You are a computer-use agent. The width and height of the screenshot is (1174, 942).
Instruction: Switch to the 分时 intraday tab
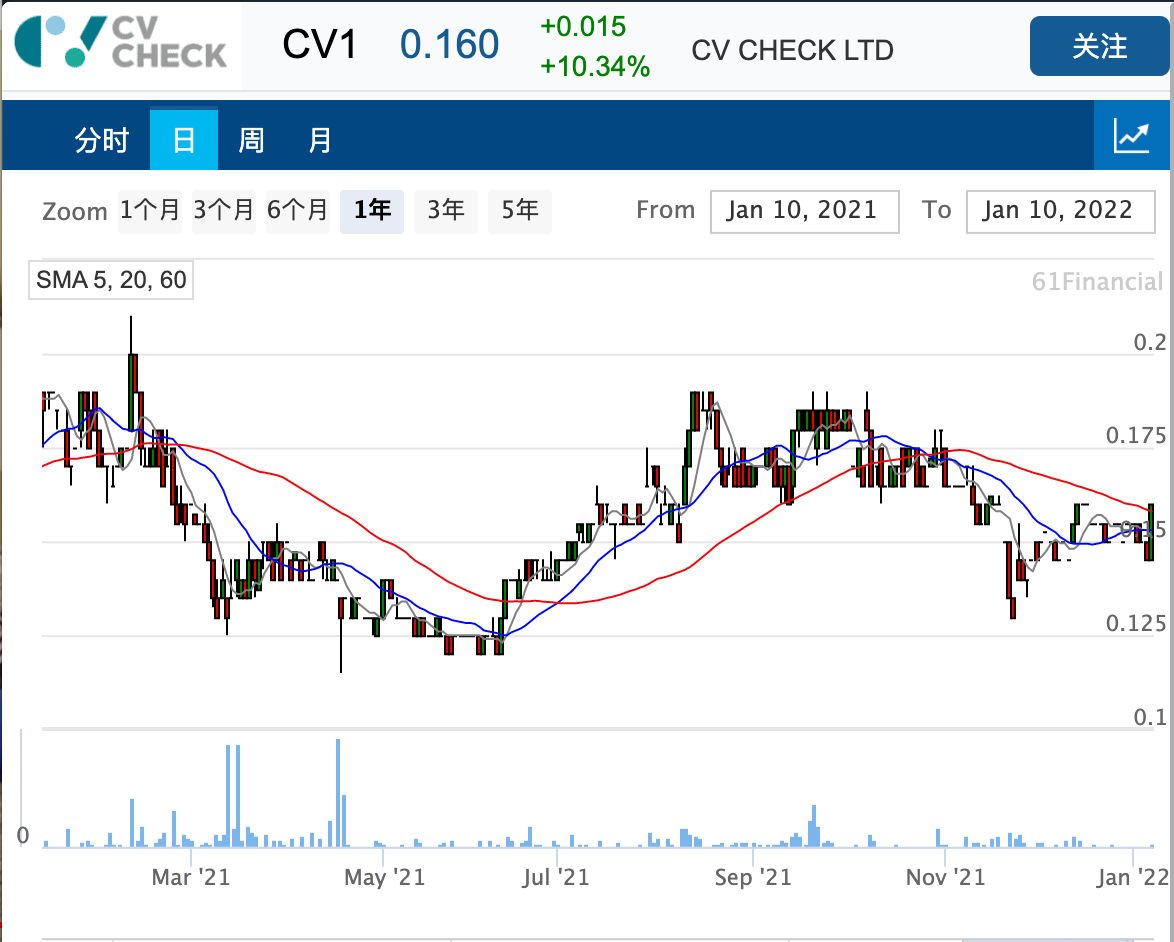coord(101,140)
